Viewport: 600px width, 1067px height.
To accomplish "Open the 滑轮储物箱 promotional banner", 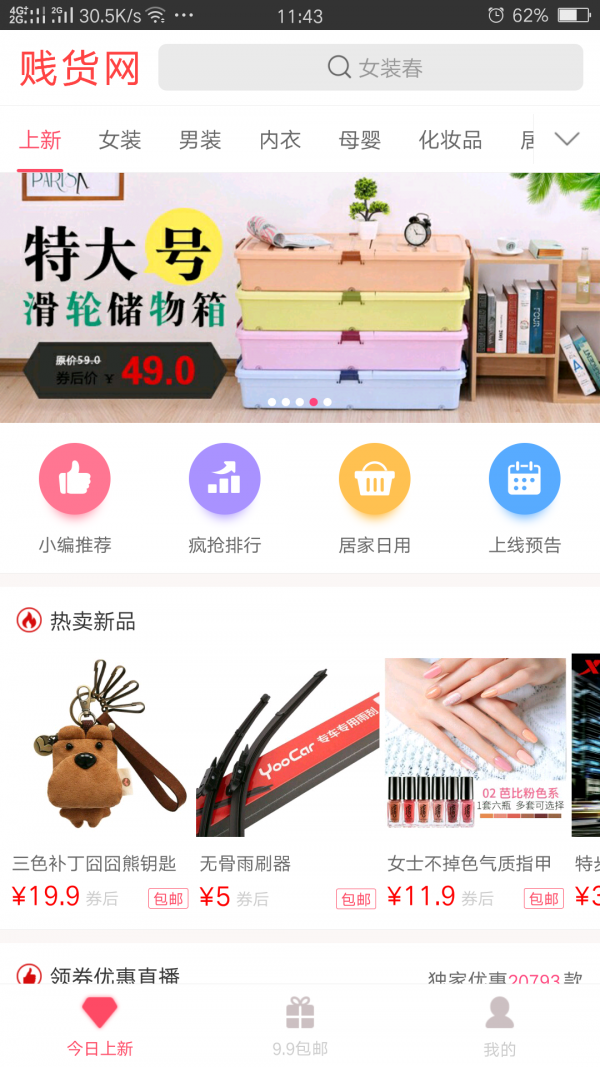I will click(300, 297).
